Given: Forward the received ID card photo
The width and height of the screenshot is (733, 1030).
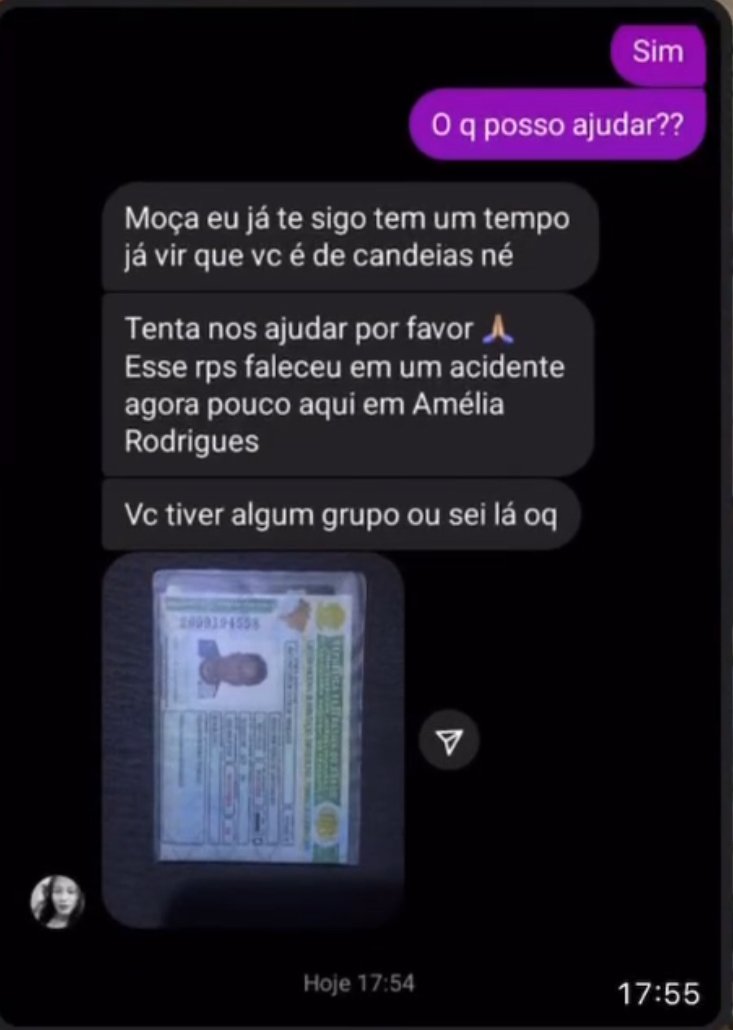Looking at the screenshot, I should (449, 741).
